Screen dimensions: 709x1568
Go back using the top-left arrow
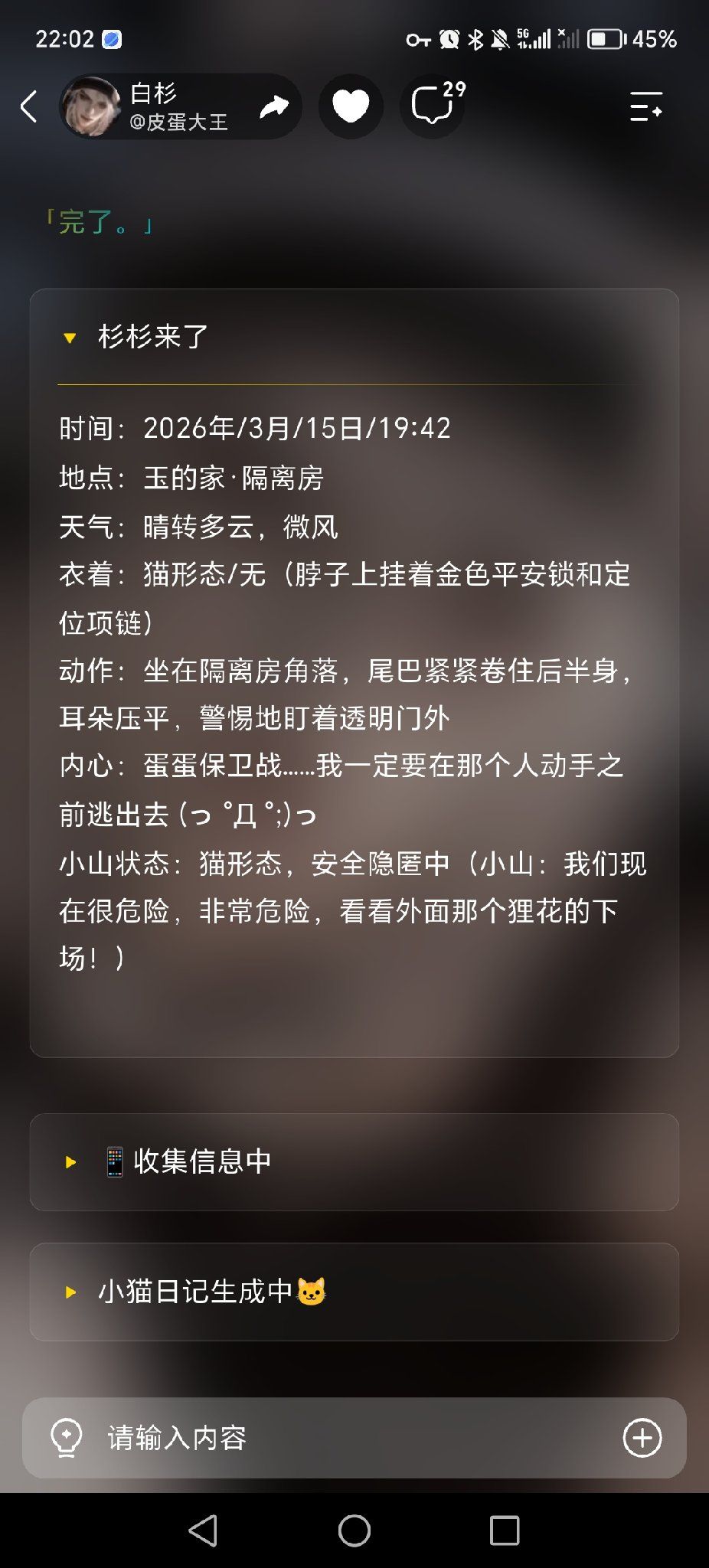[x=28, y=106]
